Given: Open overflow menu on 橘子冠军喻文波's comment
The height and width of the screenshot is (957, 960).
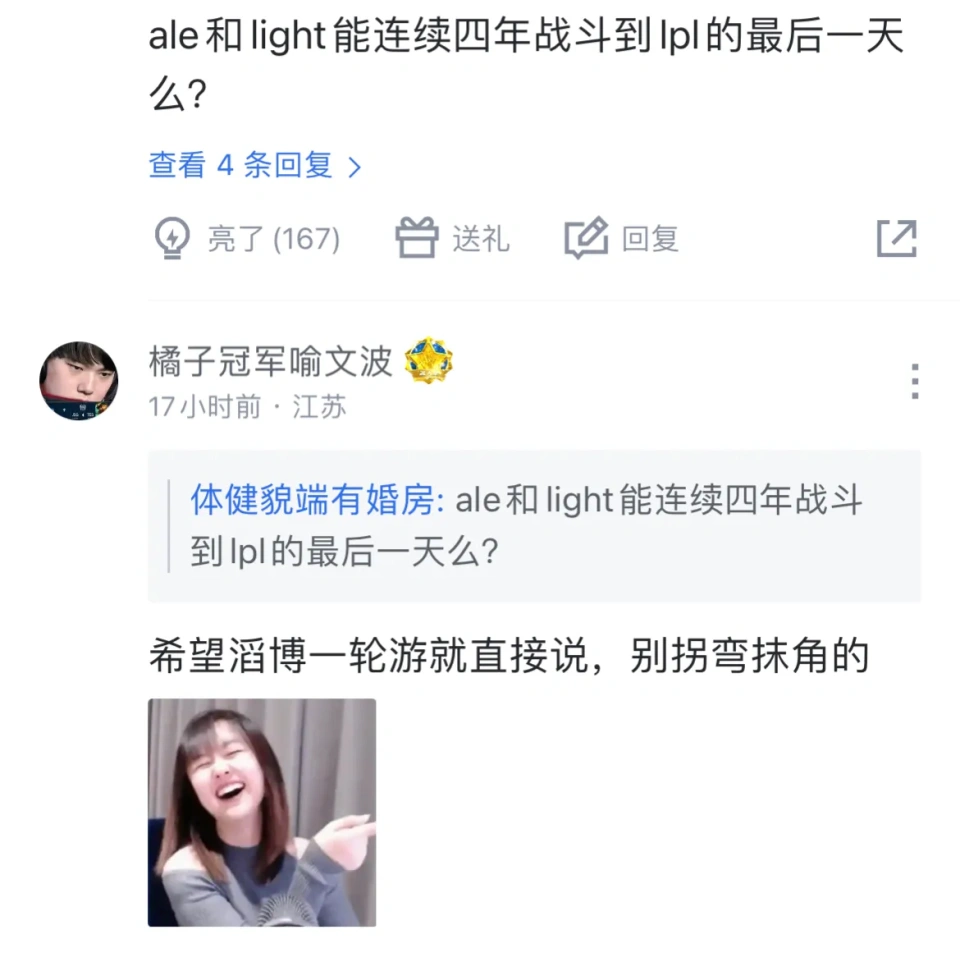Looking at the screenshot, I should 913,381.
